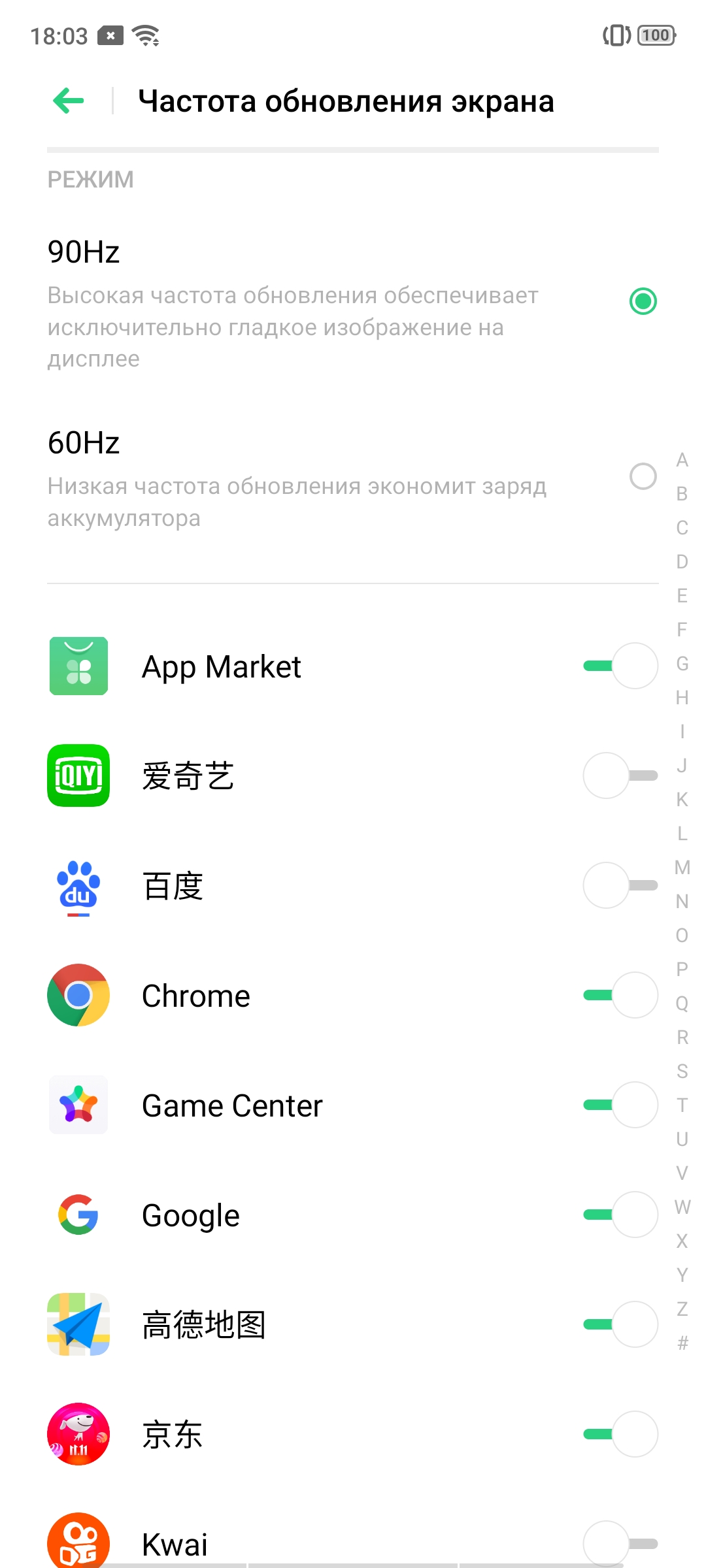Screen dimensions: 706x1568
Task: Select the 60Hz refresh rate mode
Action: 643,476
